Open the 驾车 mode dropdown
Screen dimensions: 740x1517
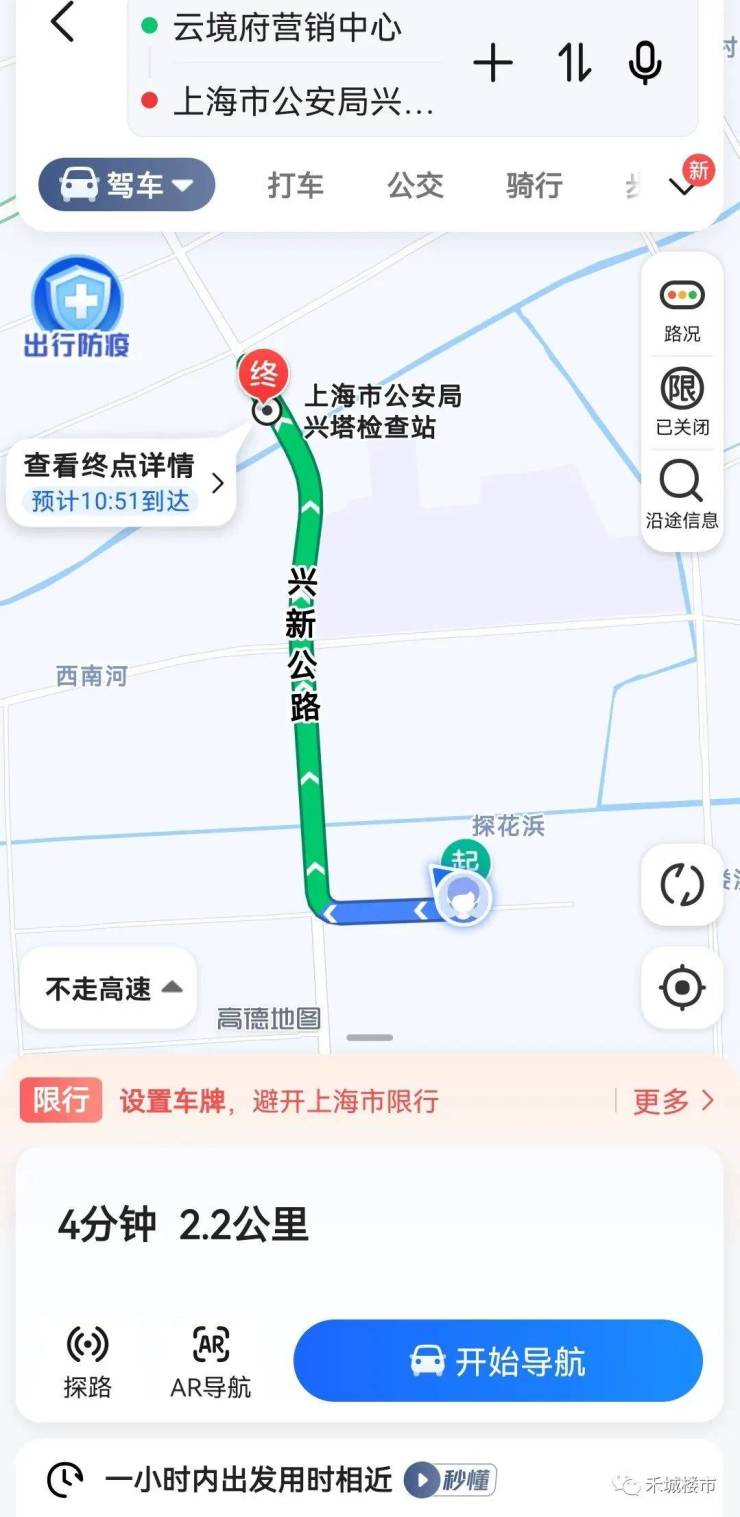point(127,185)
